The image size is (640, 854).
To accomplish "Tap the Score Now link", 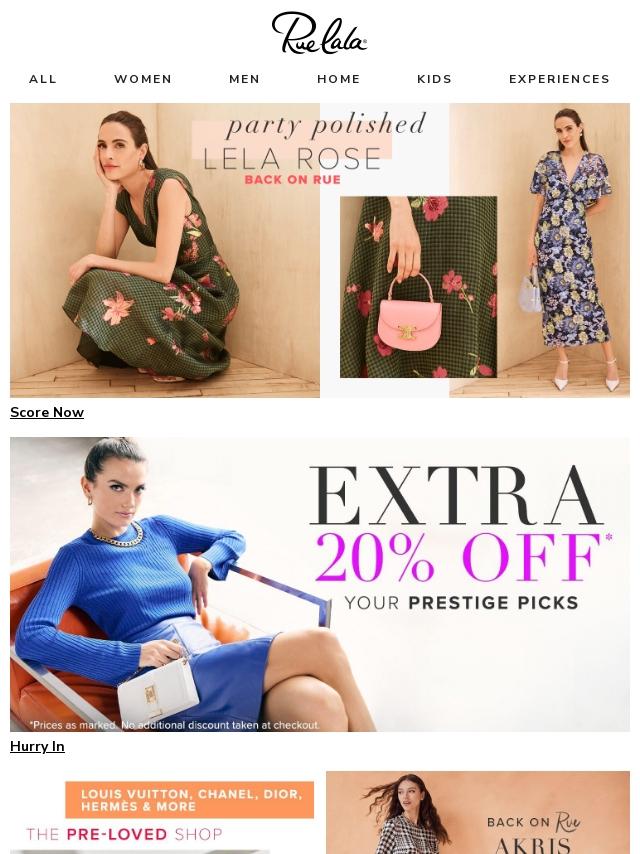I will point(47,412).
